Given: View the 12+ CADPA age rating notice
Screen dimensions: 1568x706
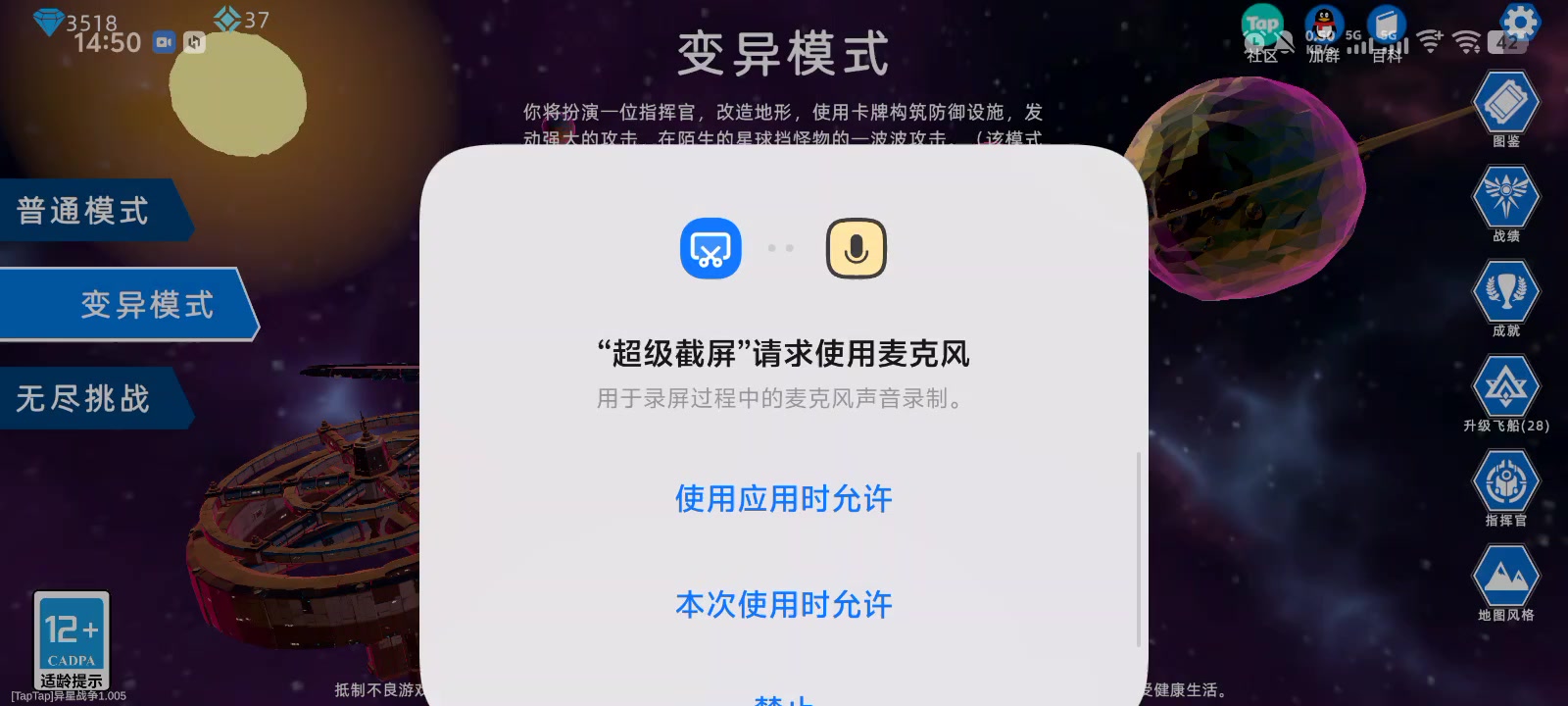Looking at the screenshot, I should pyautogui.click(x=72, y=639).
